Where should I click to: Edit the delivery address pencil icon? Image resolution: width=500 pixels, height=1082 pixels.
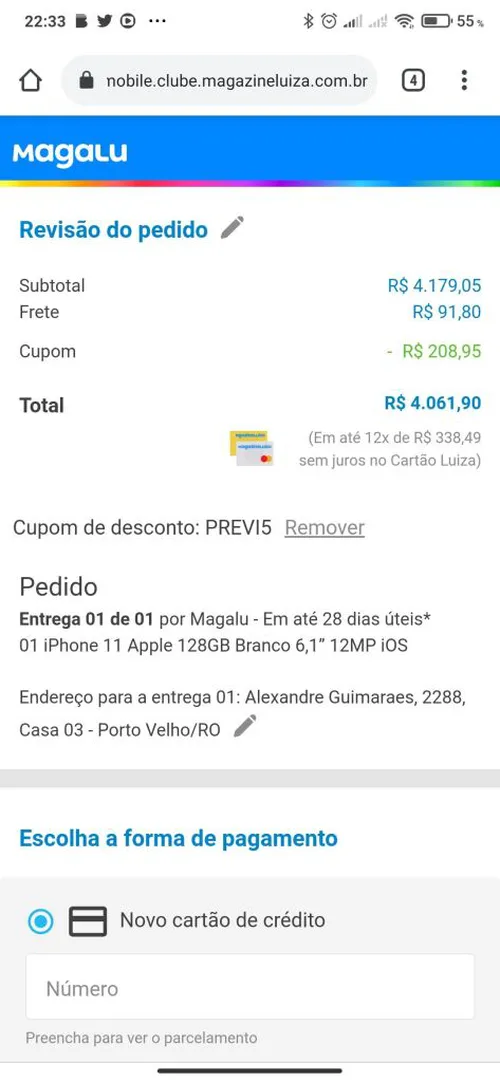245,727
